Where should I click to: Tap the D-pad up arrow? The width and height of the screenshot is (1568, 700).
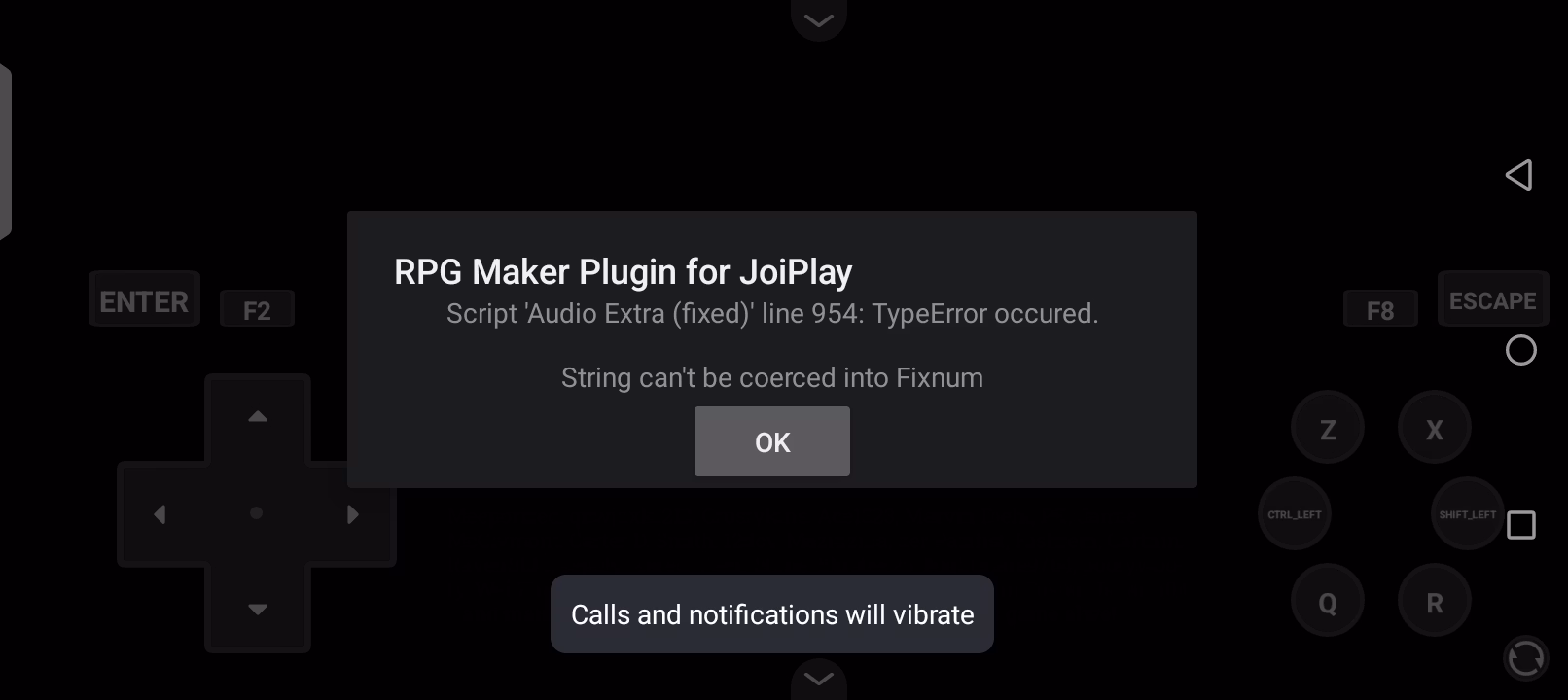point(258,417)
